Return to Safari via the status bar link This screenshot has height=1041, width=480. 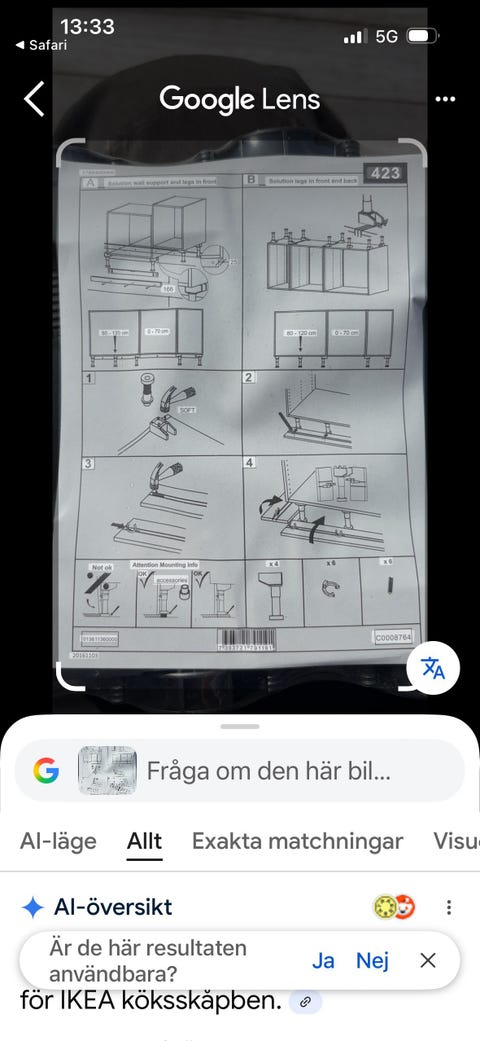(40, 45)
